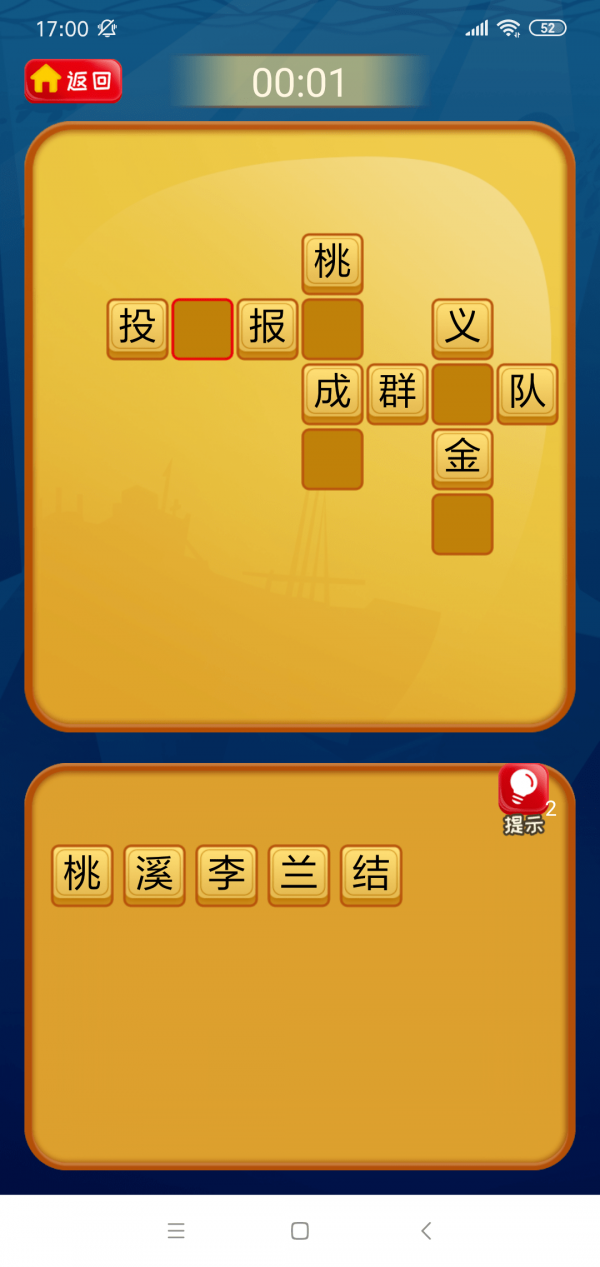
Task: Select the empty cell between 投 and 报
Action: click(202, 329)
